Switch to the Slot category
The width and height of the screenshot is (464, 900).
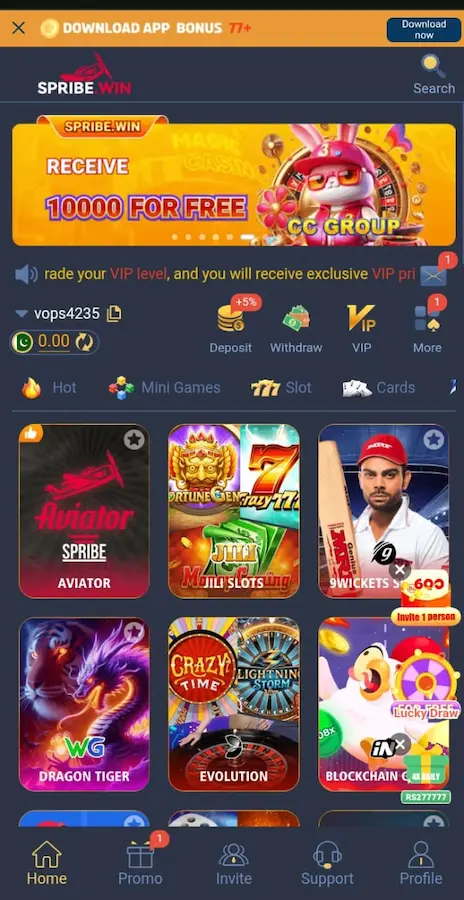tap(281, 387)
